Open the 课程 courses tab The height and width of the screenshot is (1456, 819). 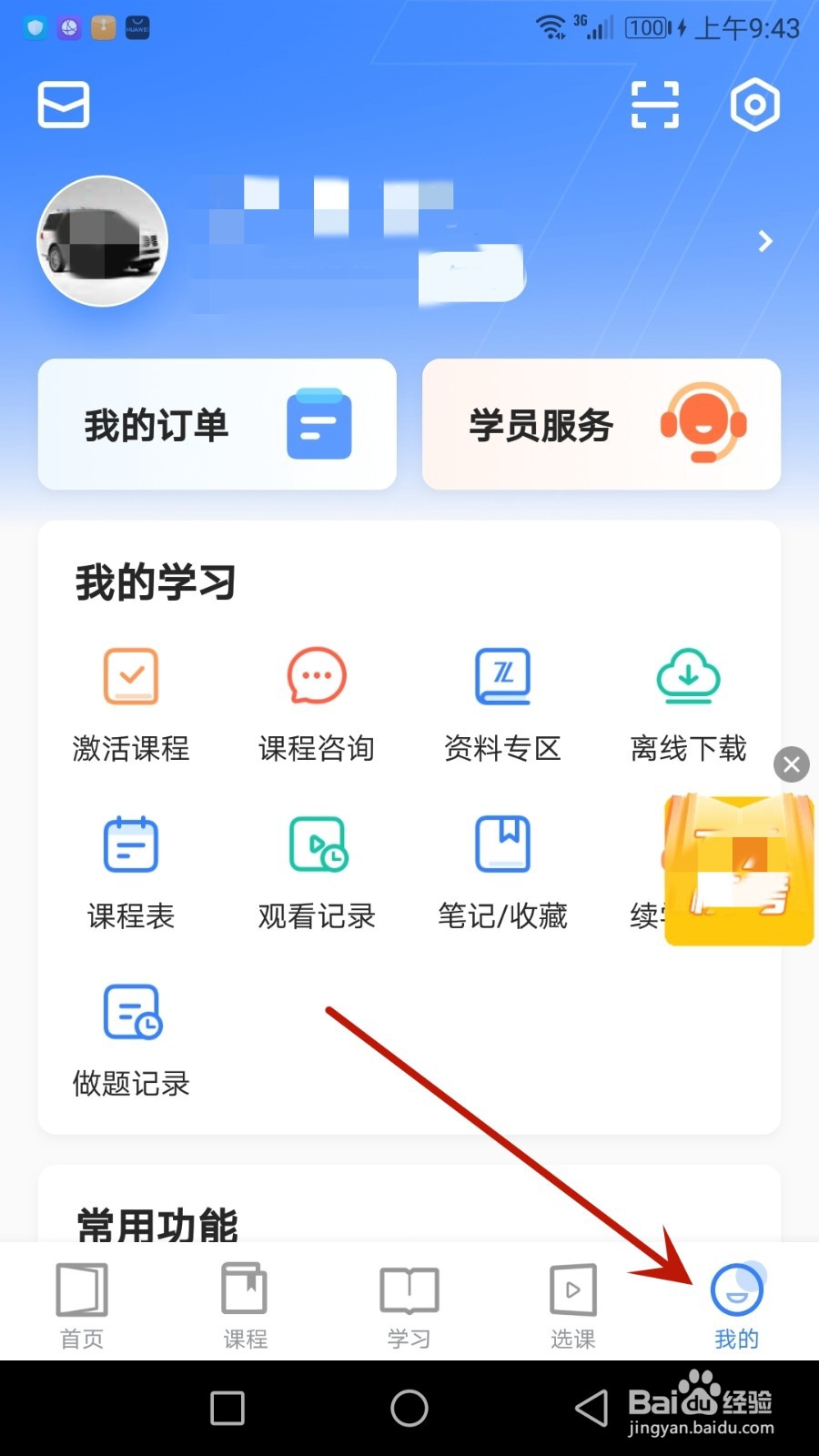pyautogui.click(x=245, y=1301)
